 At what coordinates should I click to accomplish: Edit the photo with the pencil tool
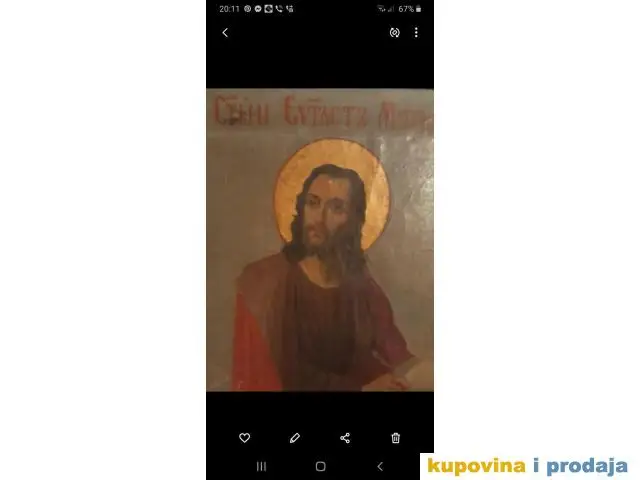point(295,437)
